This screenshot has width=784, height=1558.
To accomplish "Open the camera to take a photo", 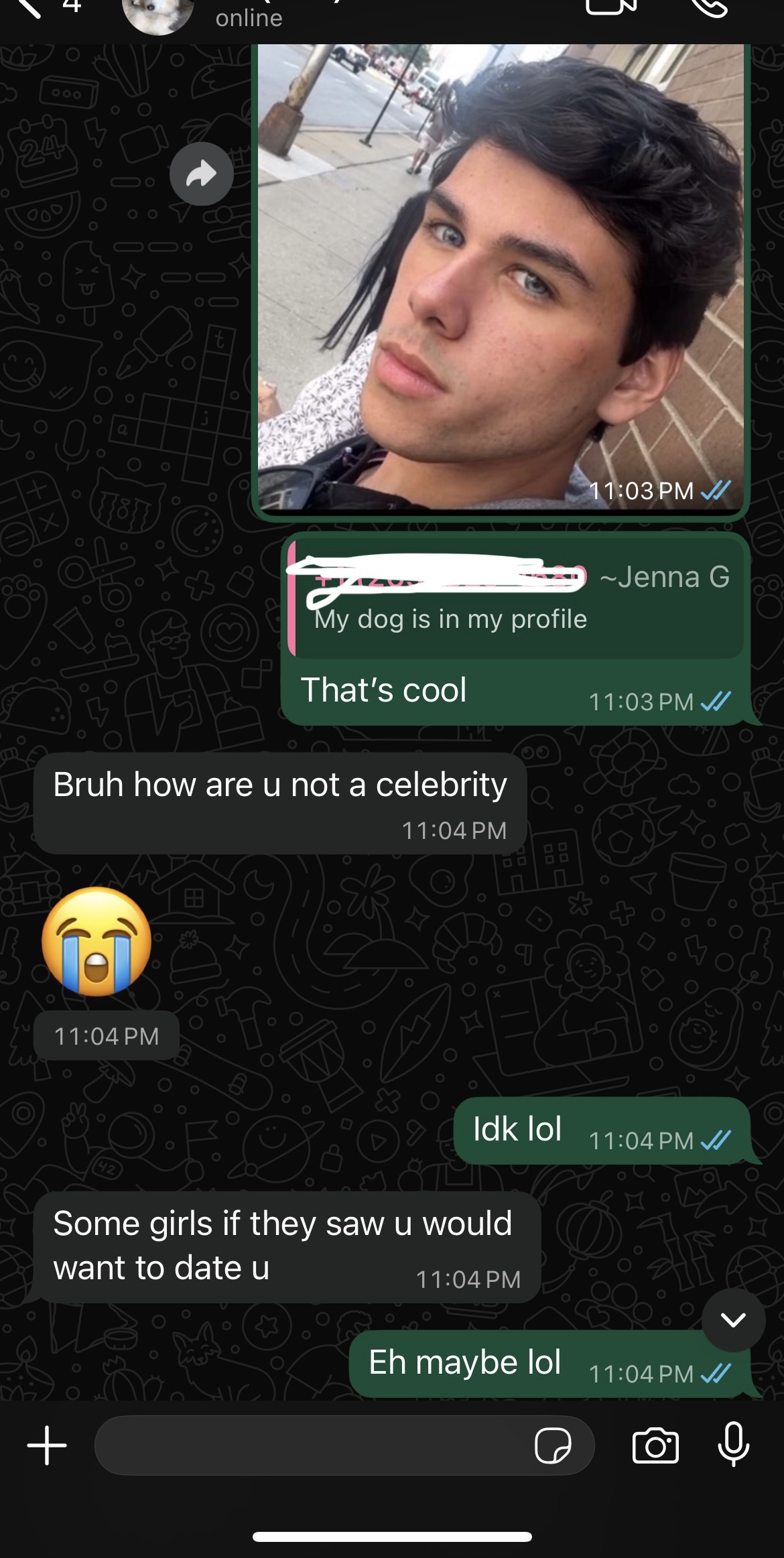I will click(x=655, y=1445).
